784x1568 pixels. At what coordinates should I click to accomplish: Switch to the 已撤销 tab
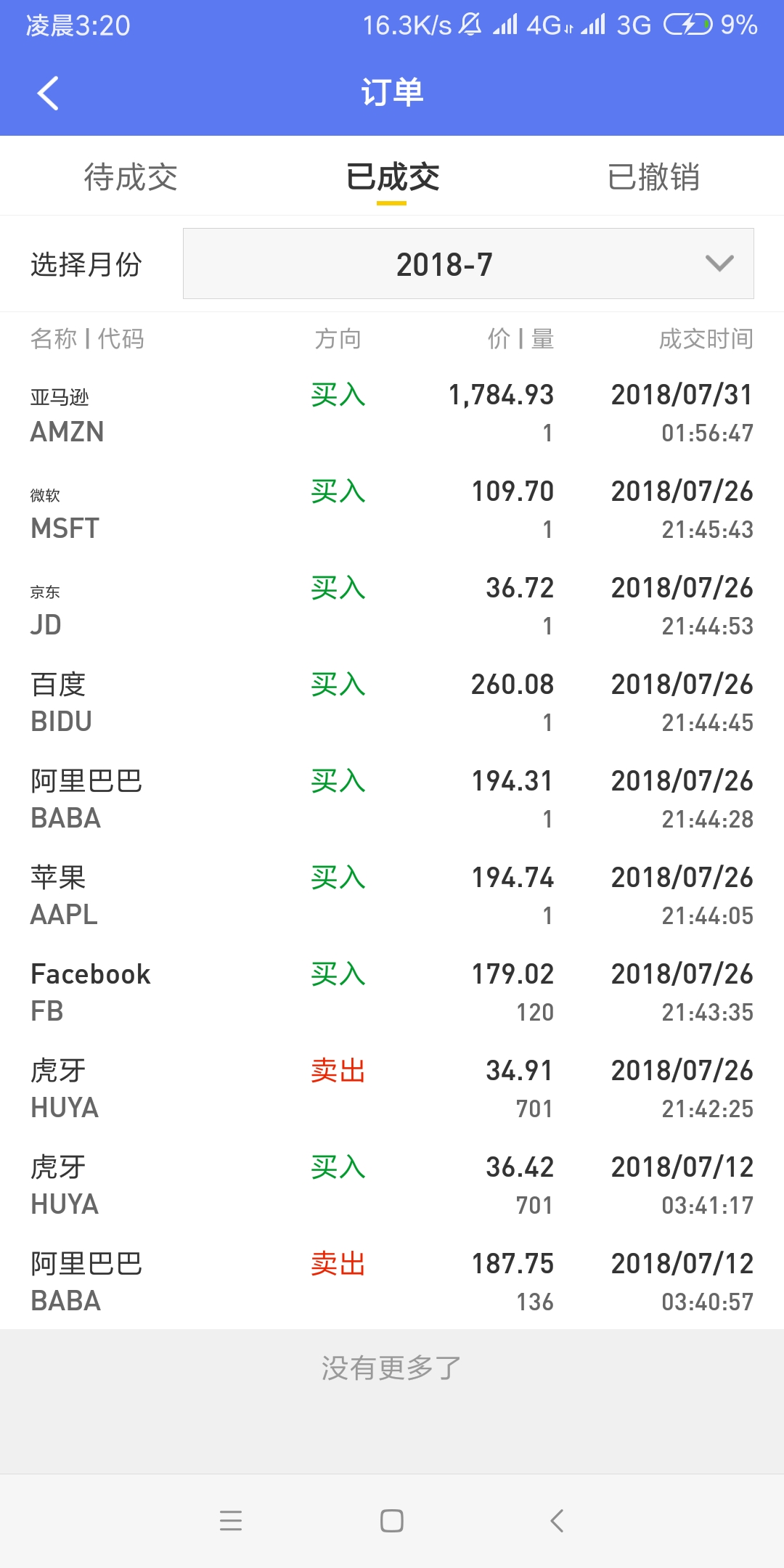pos(653,177)
